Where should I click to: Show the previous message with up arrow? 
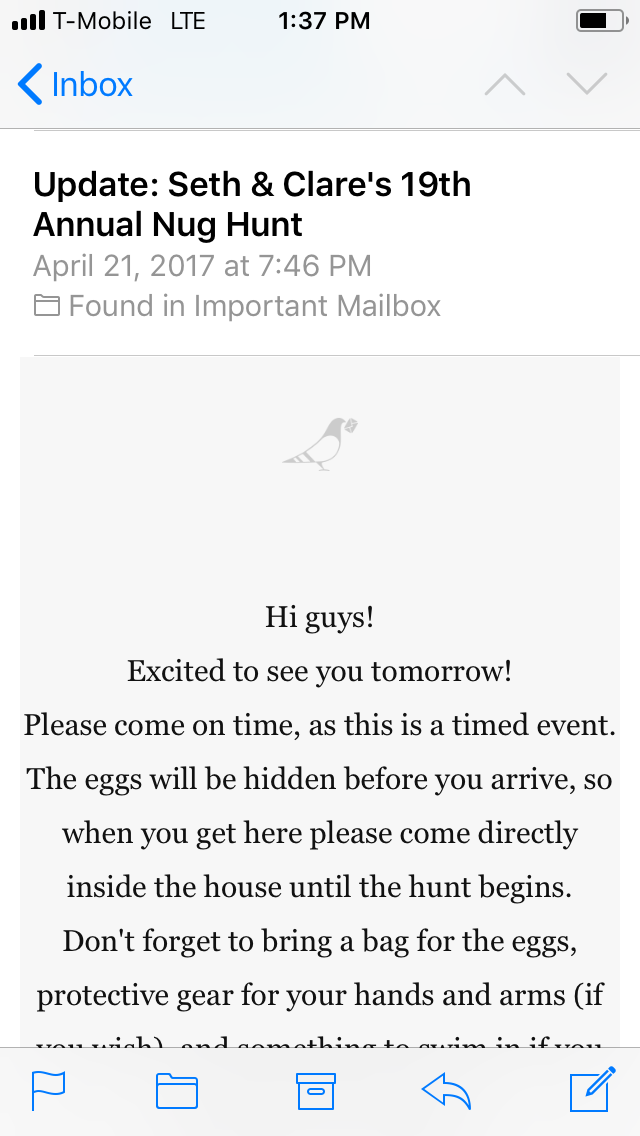504,85
